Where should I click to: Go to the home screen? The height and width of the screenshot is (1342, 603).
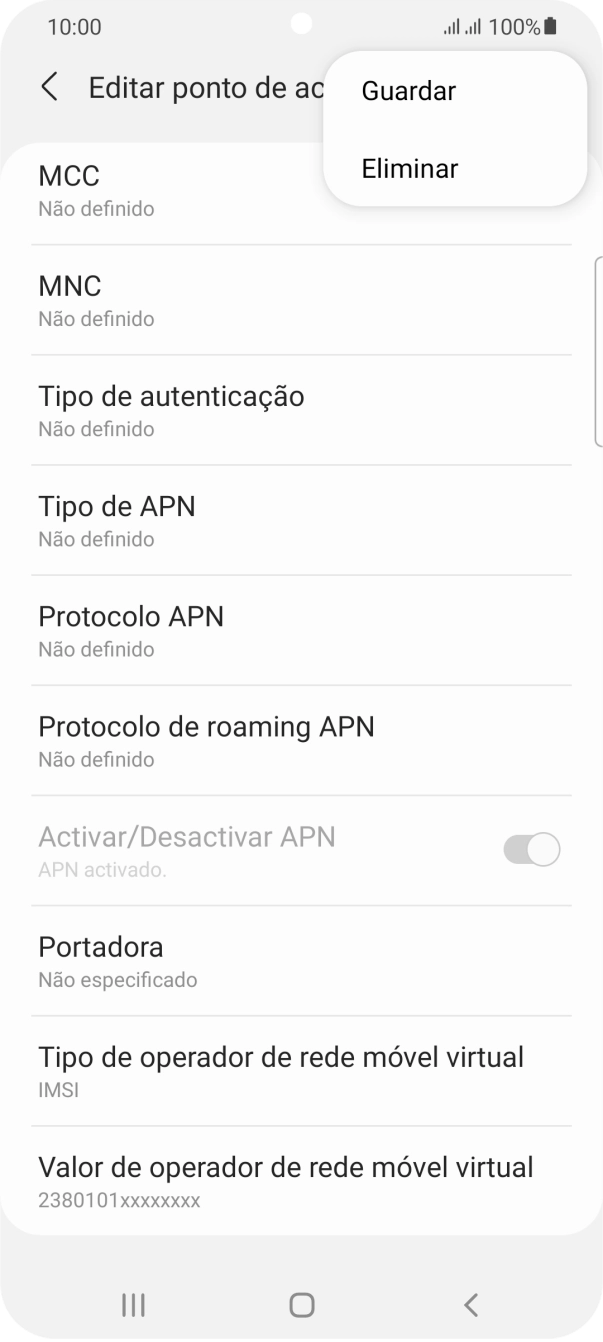pos(301,1304)
